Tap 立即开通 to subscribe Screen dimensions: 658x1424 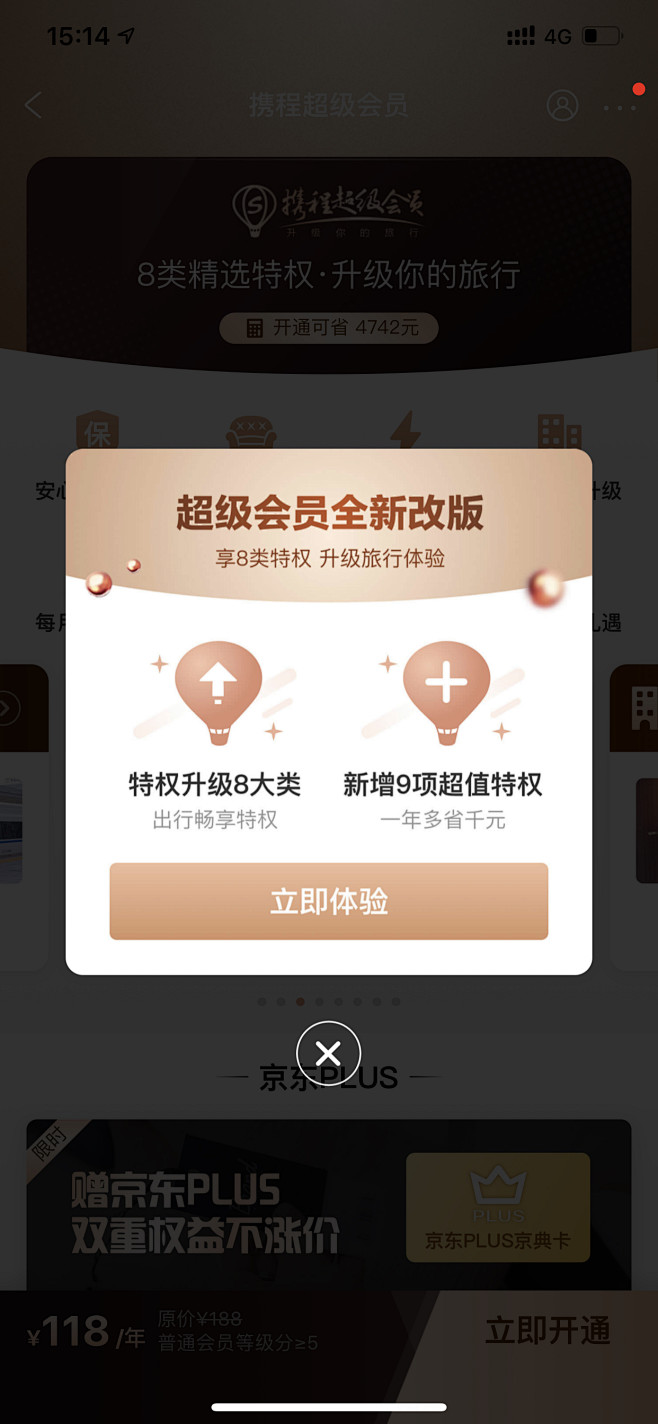(x=547, y=1330)
